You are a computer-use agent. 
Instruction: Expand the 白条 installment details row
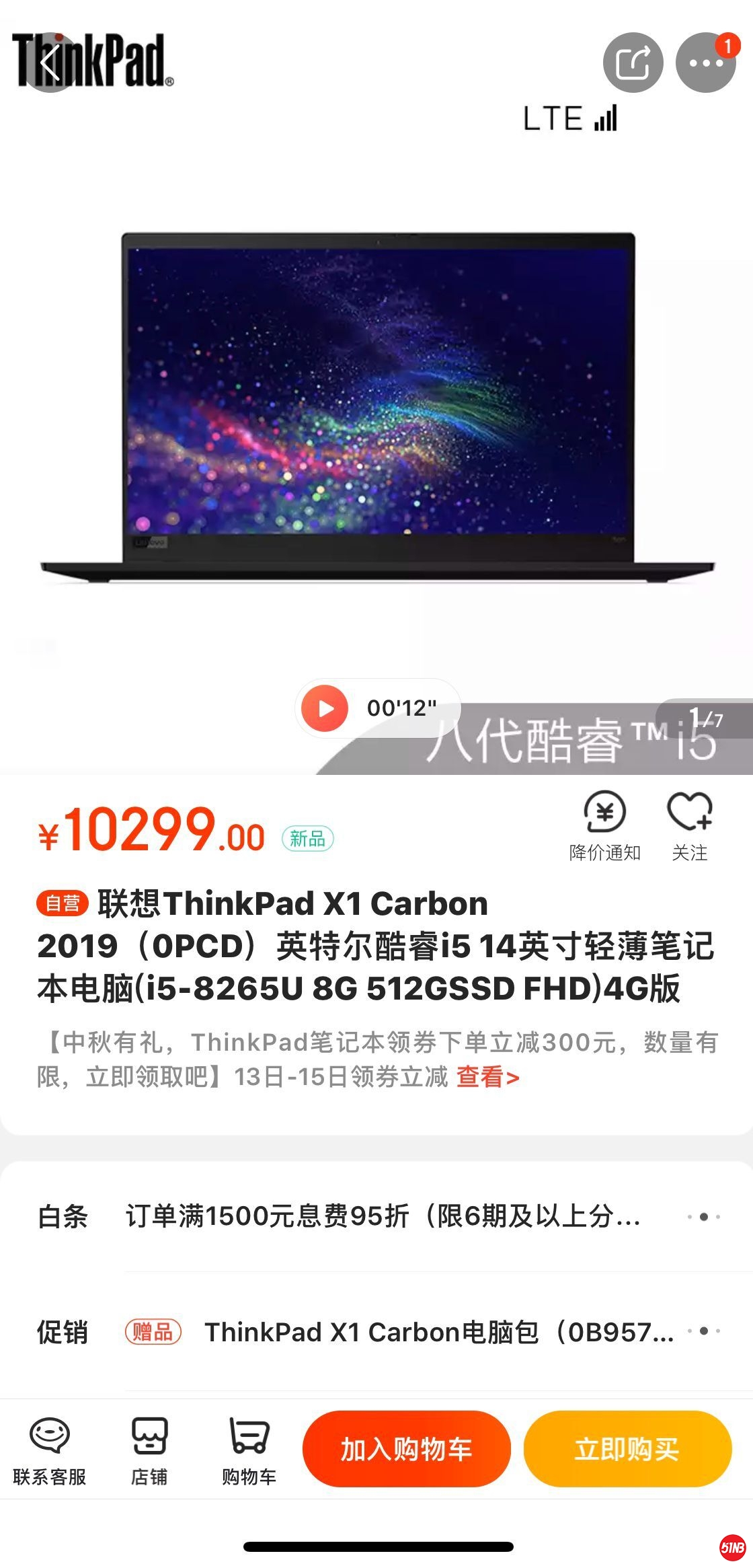click(703, 1217)
